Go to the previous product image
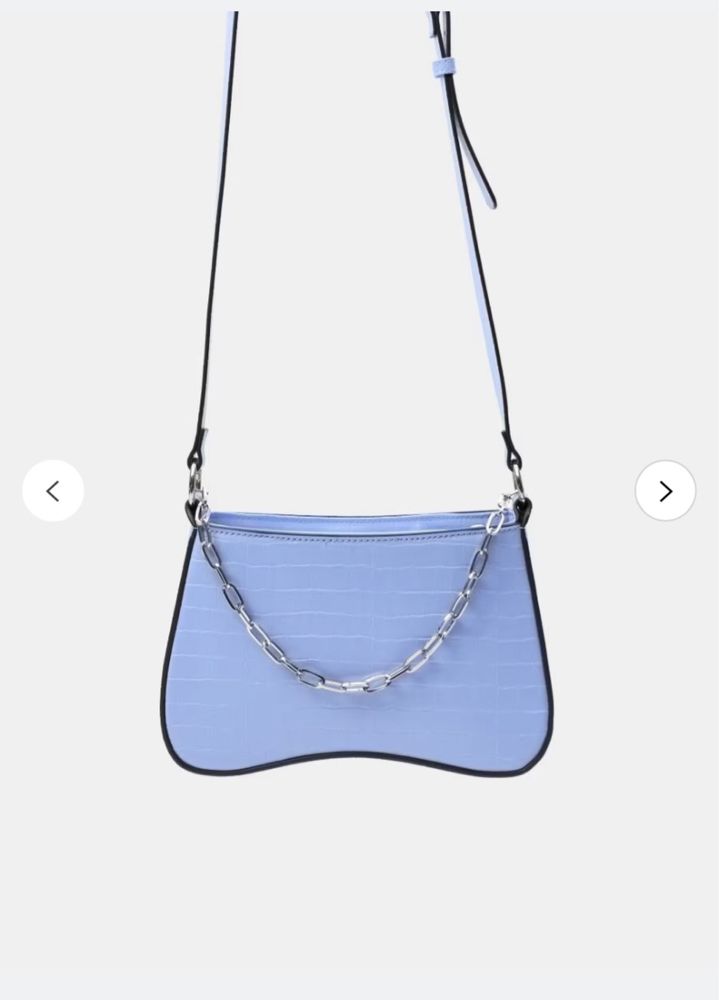The width and height of the screenshot is (719, 1000). (53, 491)
